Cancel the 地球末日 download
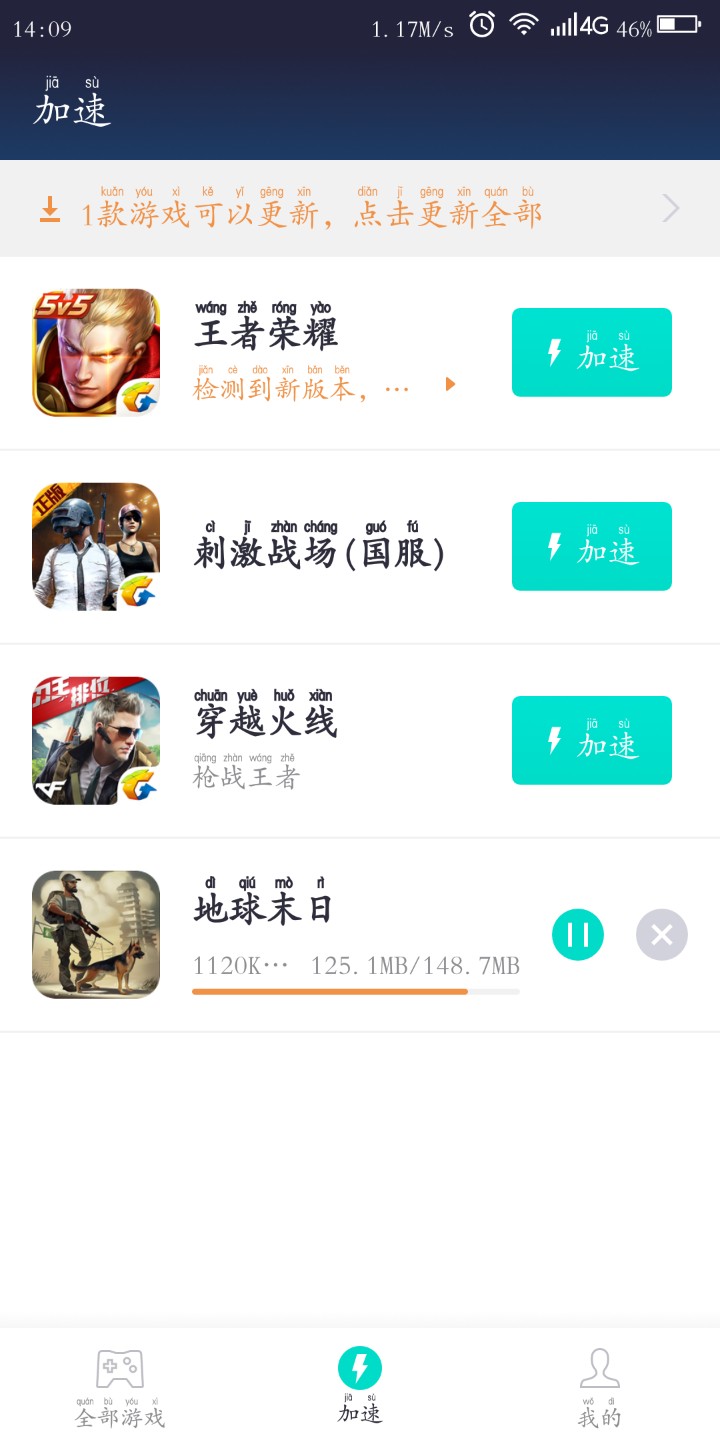Screen dimensions: 720x1440 click(x=662, y=935)
